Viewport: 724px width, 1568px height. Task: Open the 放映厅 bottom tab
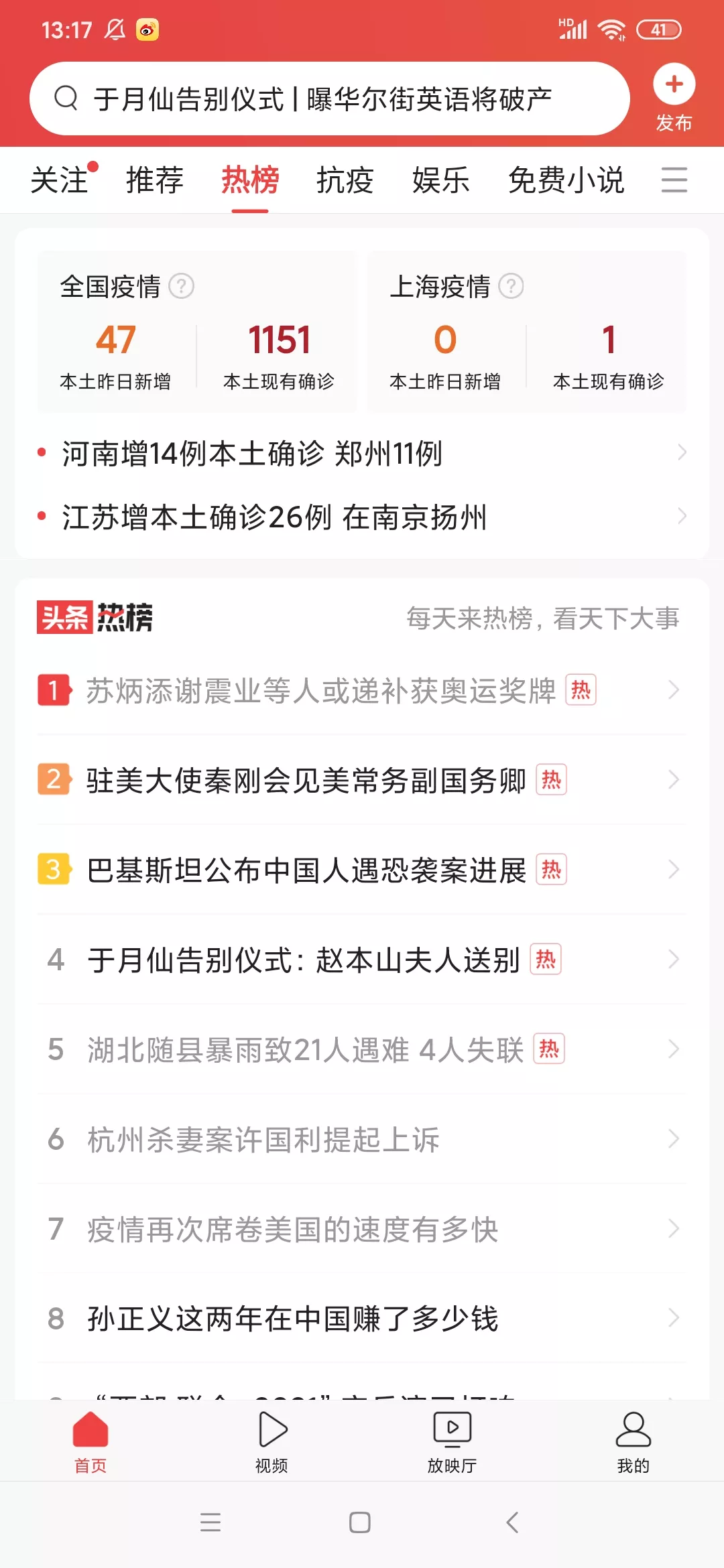(x=452, y=1441)
